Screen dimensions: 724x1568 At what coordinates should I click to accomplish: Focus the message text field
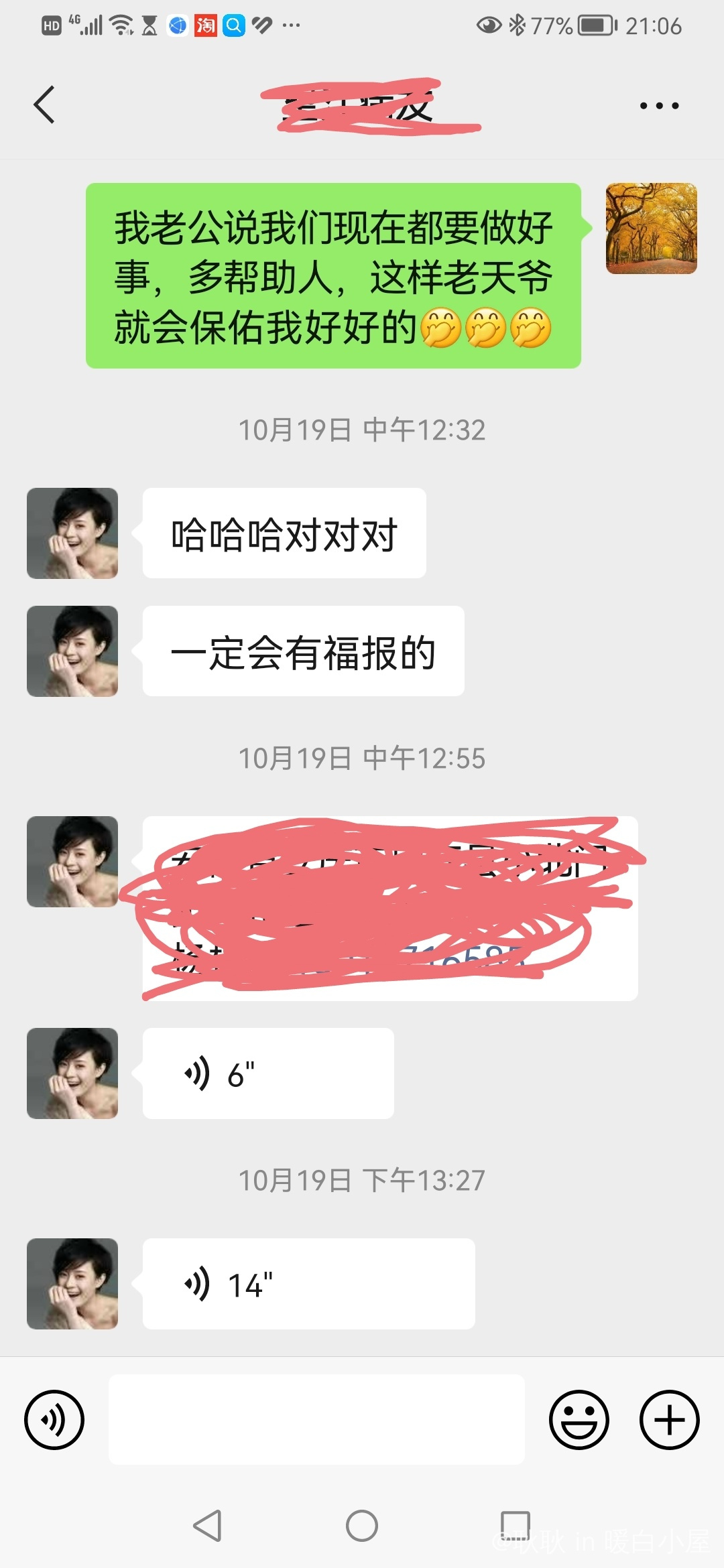(316, 1419)
